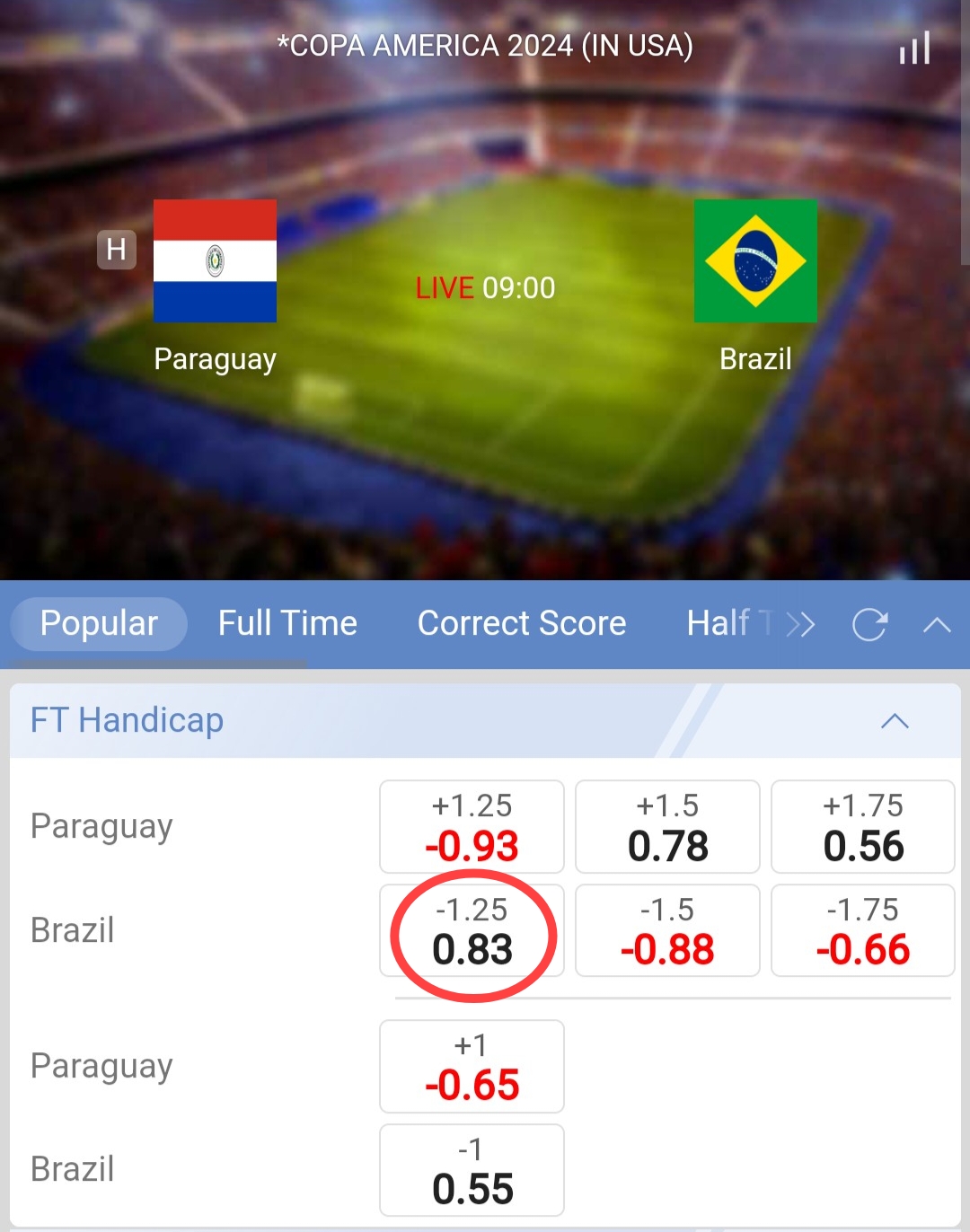Select Paraguay +1.75 at 0.56

[862, 826]
